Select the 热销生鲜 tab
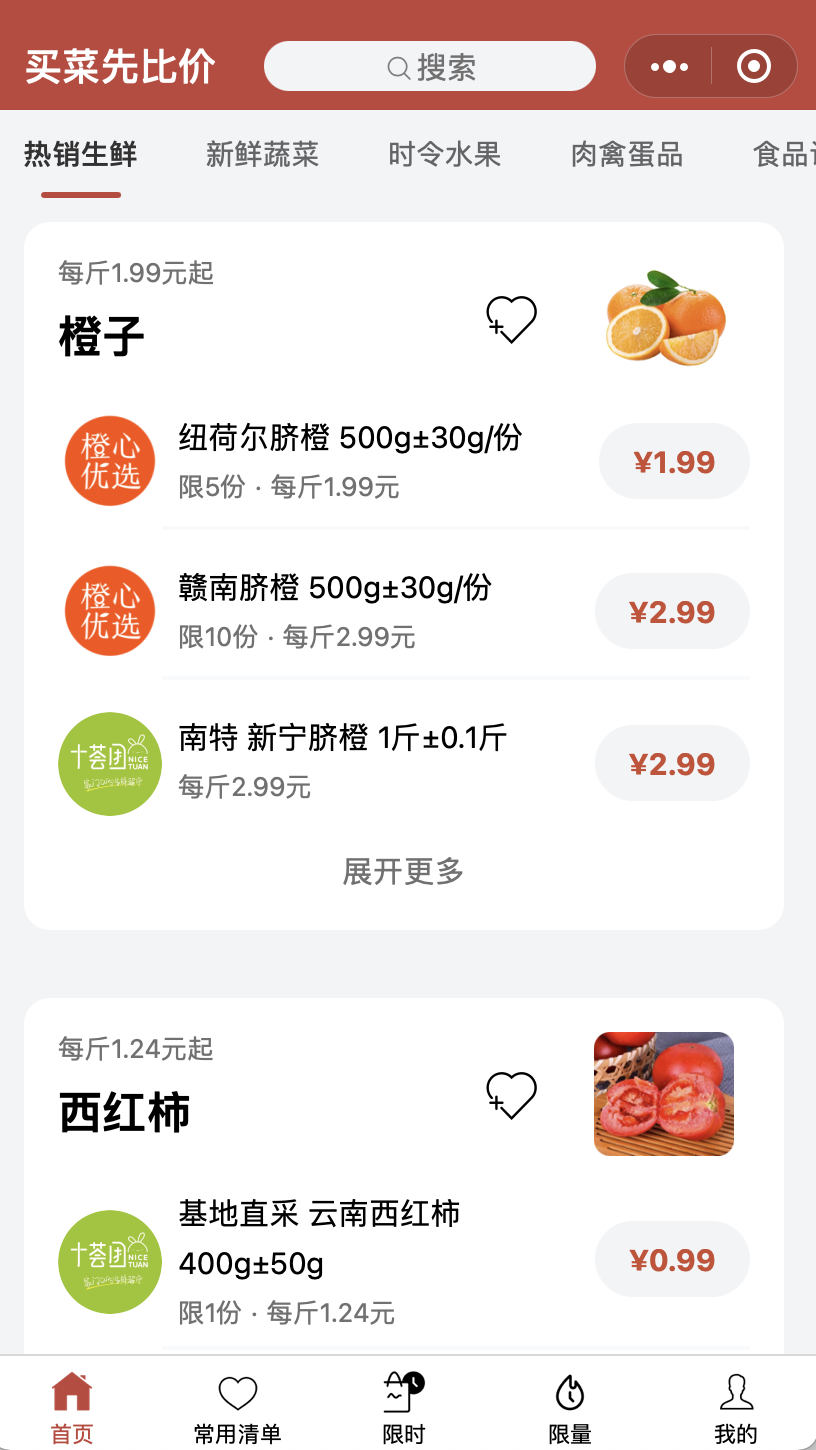816x1450 pixels. (80, 154)
